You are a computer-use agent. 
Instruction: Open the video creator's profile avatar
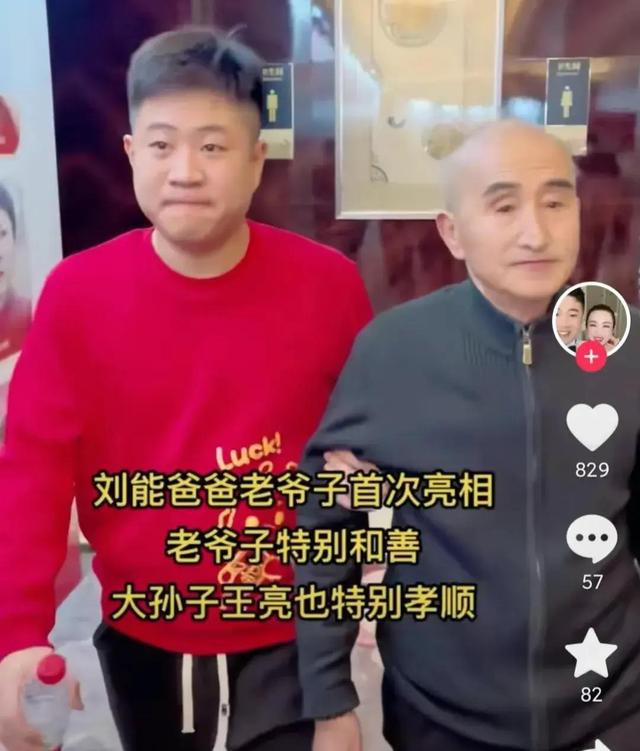[x=591, y=316]
